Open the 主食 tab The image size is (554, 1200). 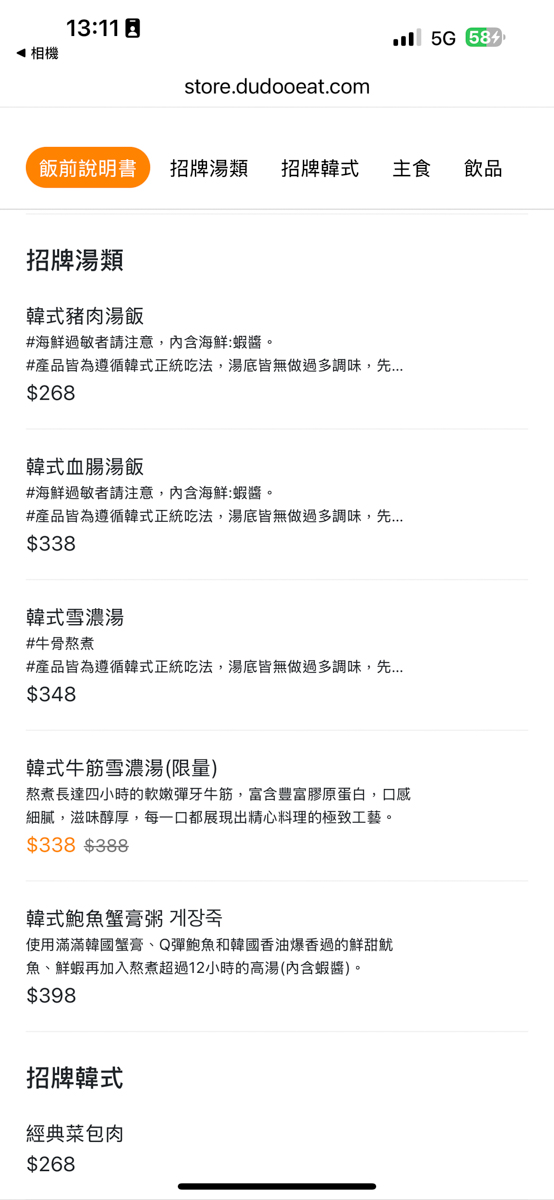[411, 168]
